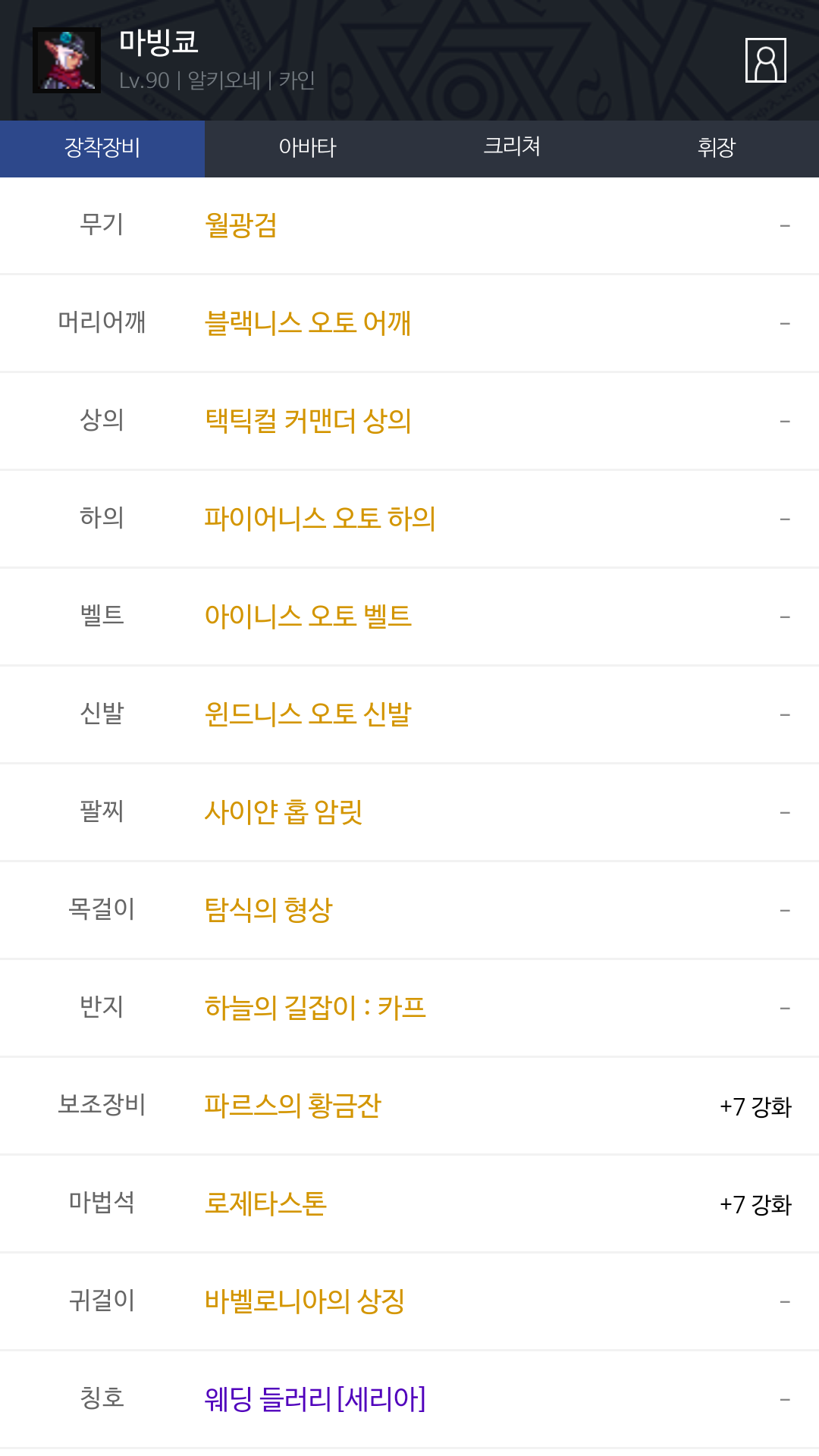Image resolution: width=819 pixels, height=1456 pixels.
Task: Open 파이어니스 오토 하의 details
Action: pyautogui.click(x=320, y=519)
